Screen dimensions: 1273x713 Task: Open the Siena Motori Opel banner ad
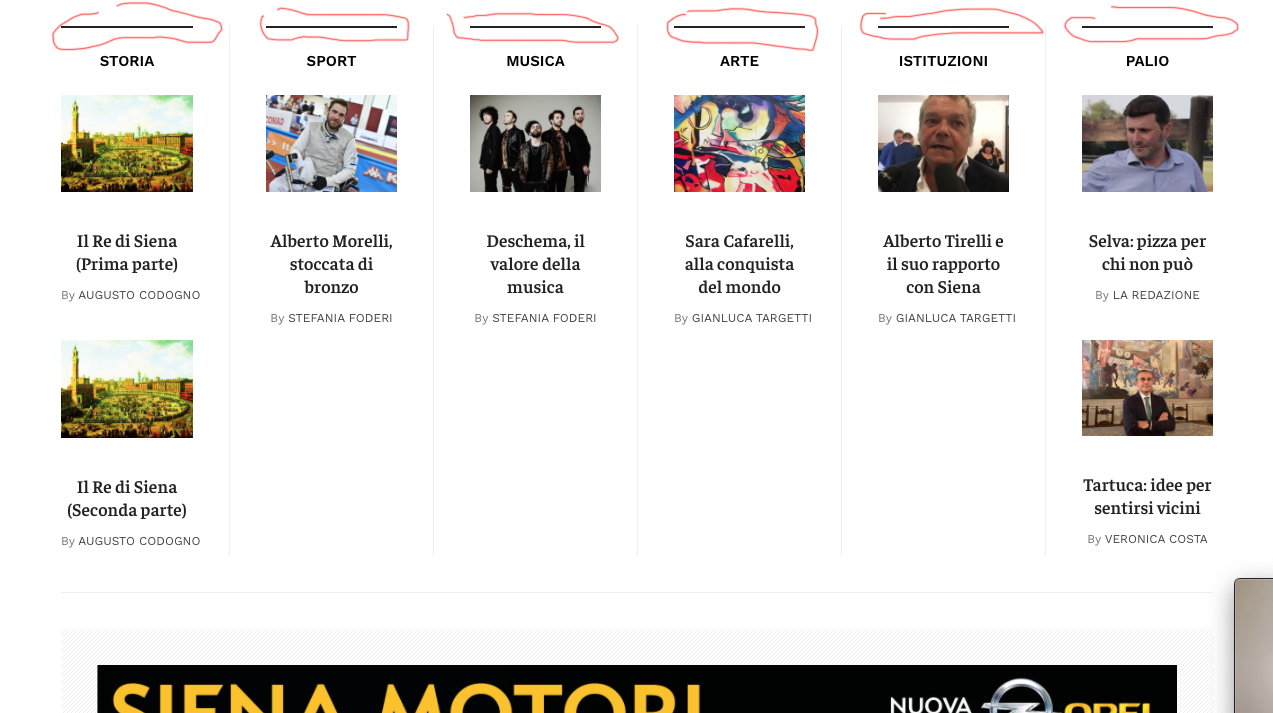(636, 690)
